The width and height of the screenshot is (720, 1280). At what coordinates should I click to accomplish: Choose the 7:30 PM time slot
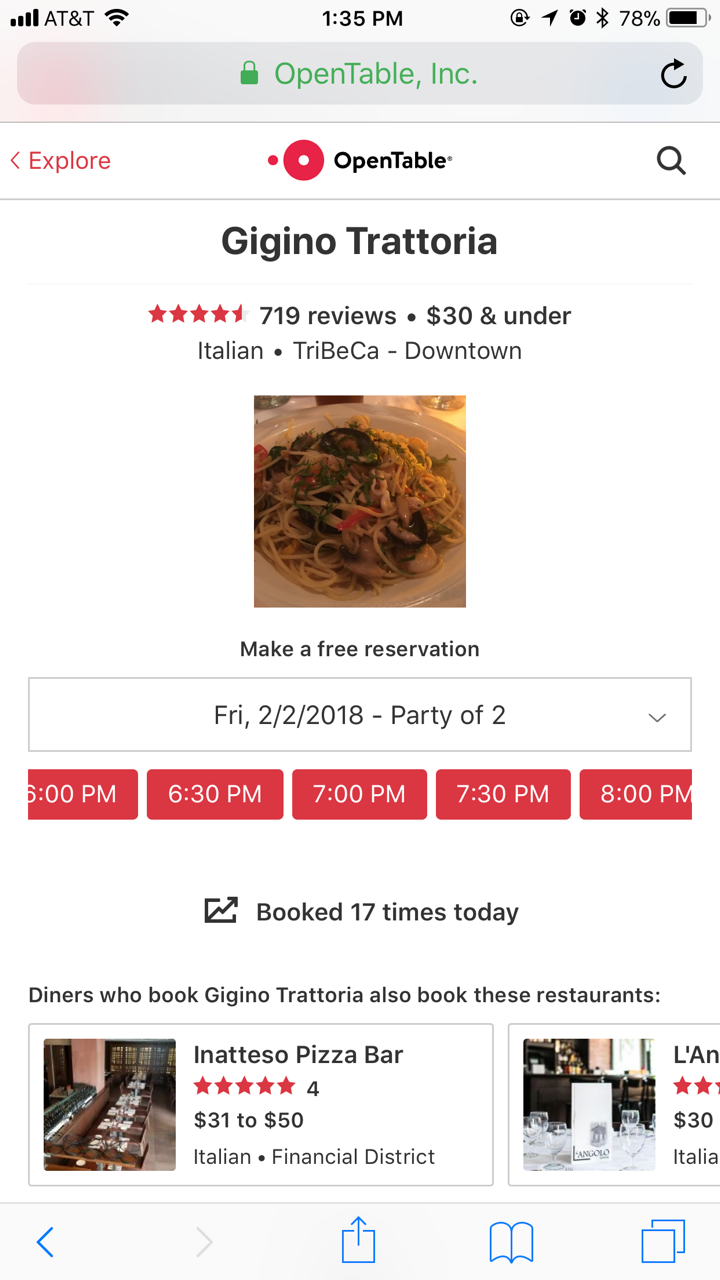coord(503,794)
